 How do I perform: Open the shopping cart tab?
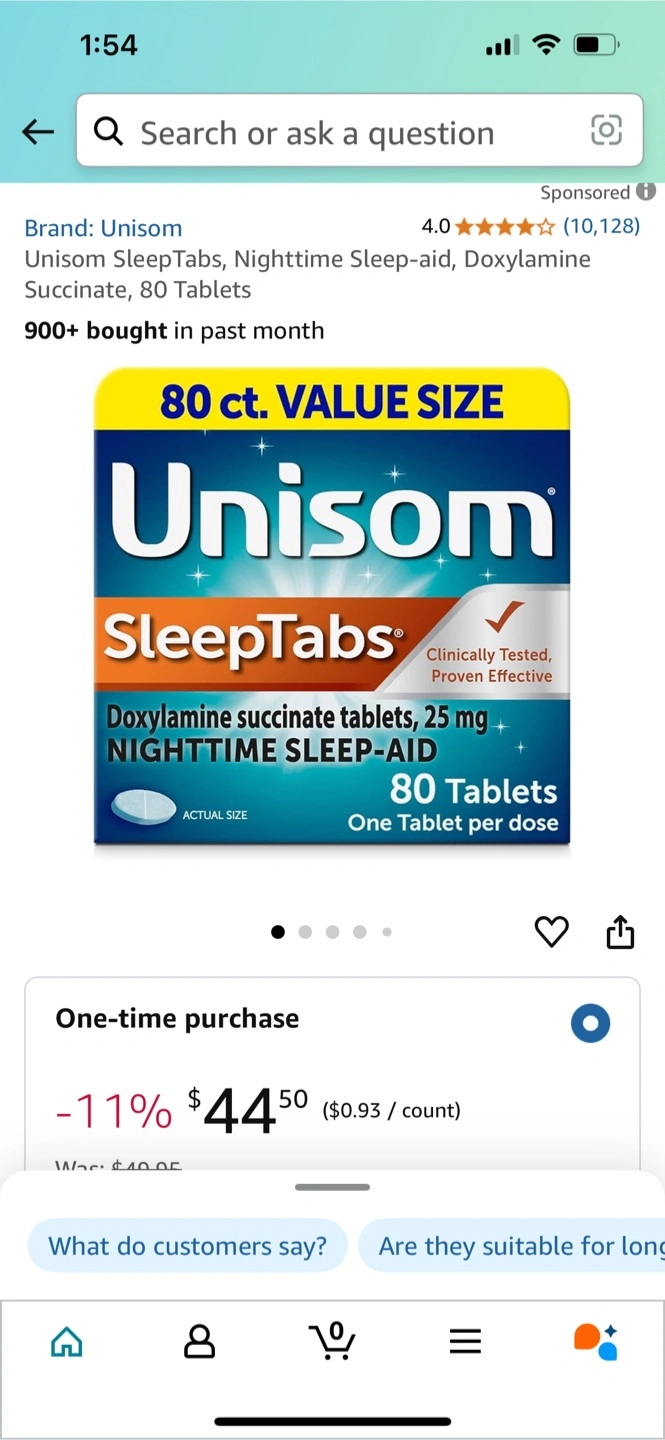(332, 1341)
